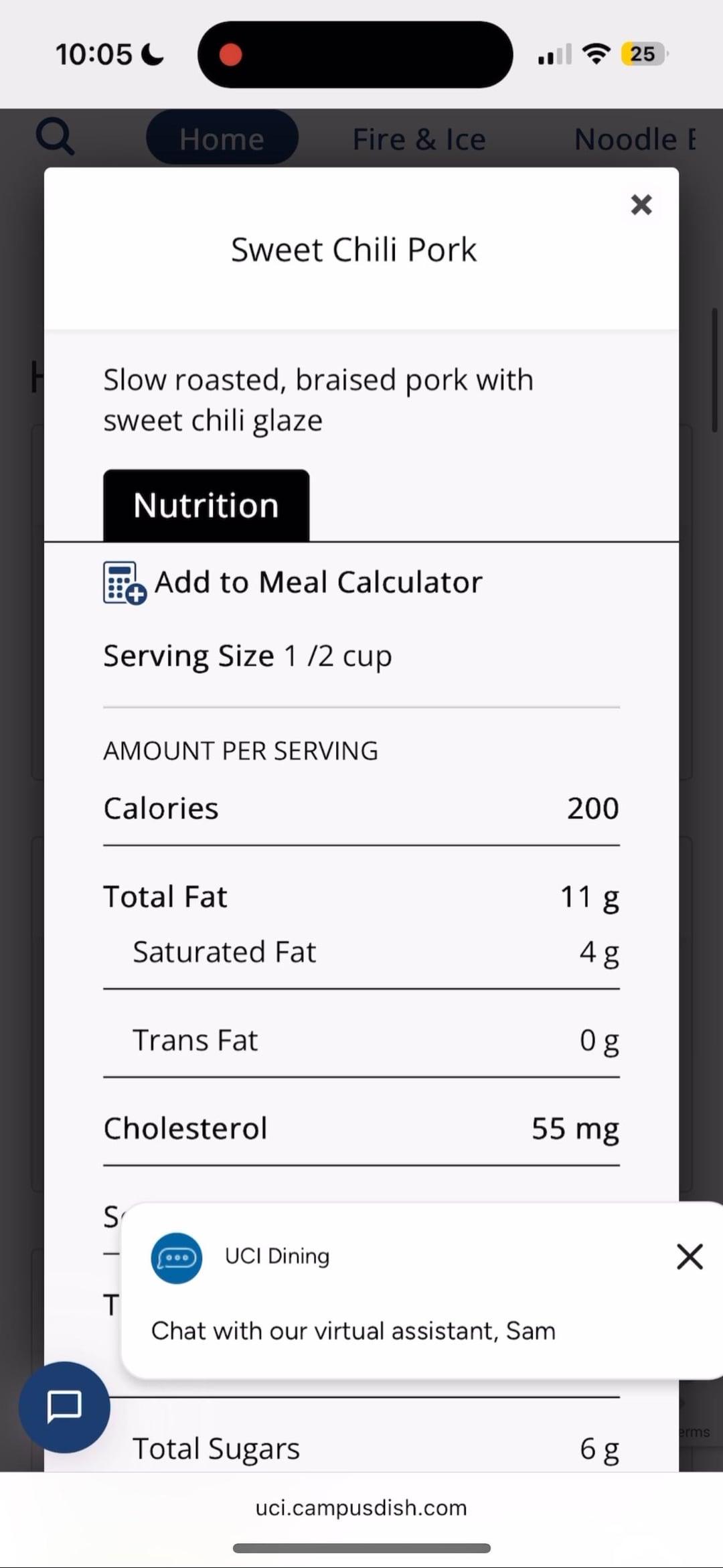Tap the uci.campusdish.com address bar
The image size is (723, 1568).
click(x=361, y=1507)
